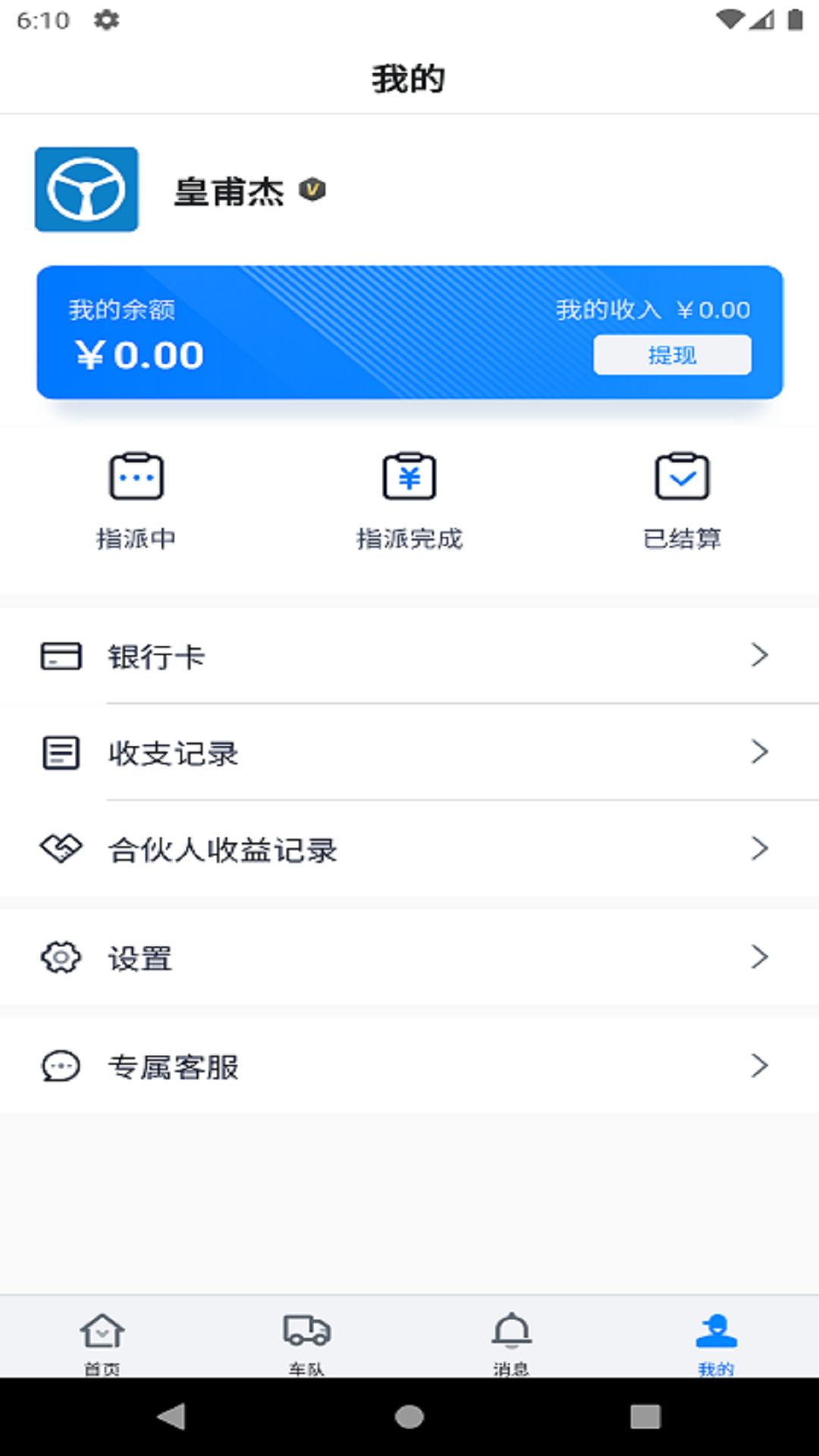Screen dimensions: 819x1456
Task: Tap the 提现 withdraw button
Action: (x=672, y=355)
